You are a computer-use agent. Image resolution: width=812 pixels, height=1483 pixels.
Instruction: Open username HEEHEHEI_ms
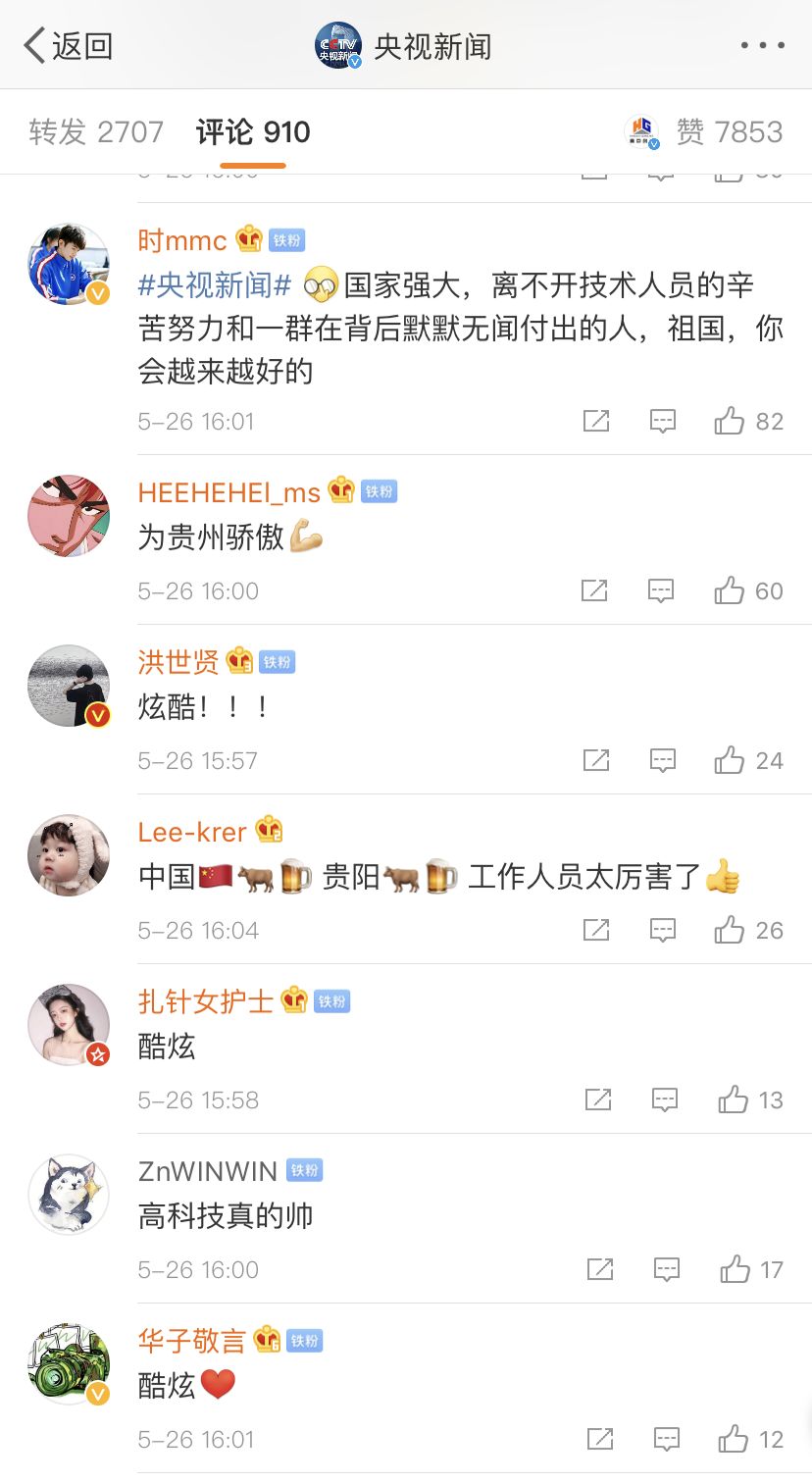pos(229,492)
